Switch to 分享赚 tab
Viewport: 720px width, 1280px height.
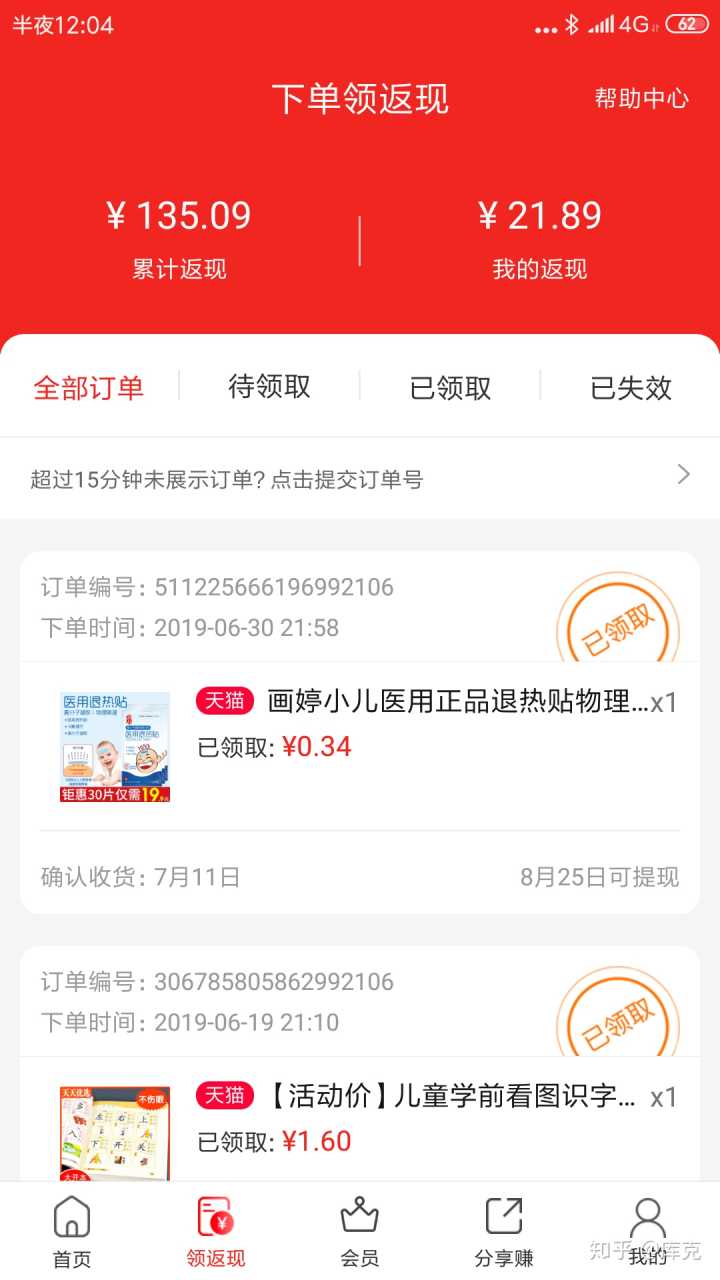click(504, 1230)
